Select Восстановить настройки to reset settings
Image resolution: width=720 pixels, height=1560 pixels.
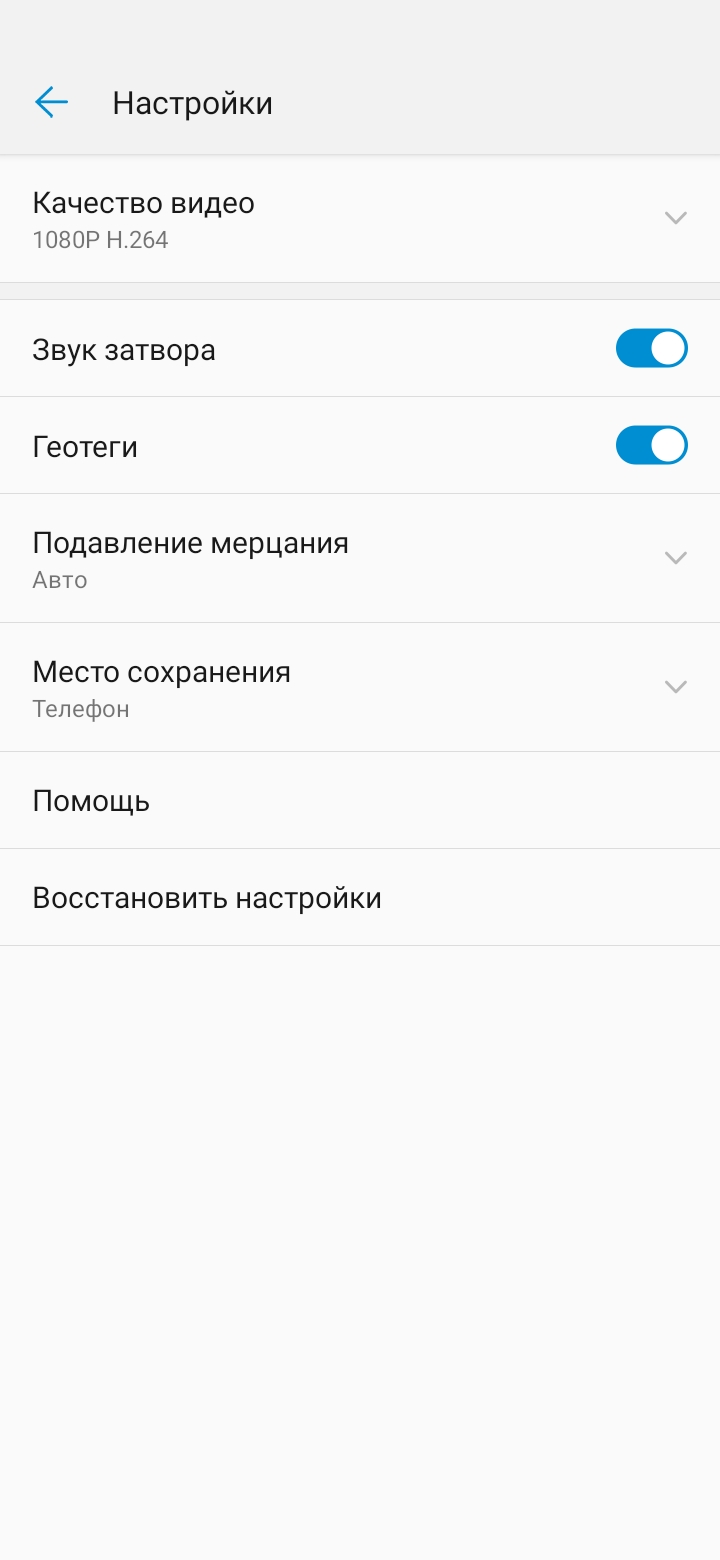[207, 897]
